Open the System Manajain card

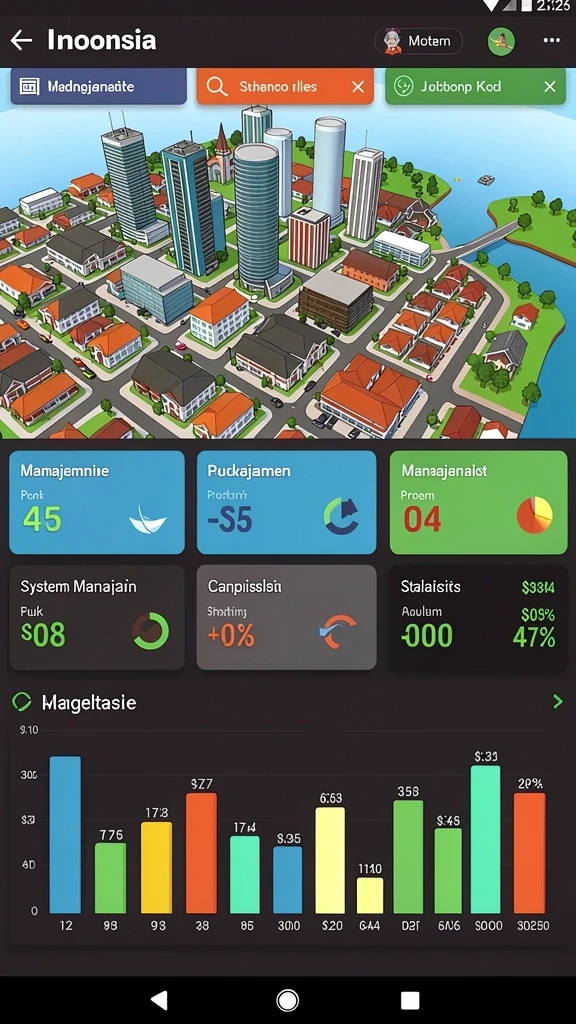pos(97,617)
